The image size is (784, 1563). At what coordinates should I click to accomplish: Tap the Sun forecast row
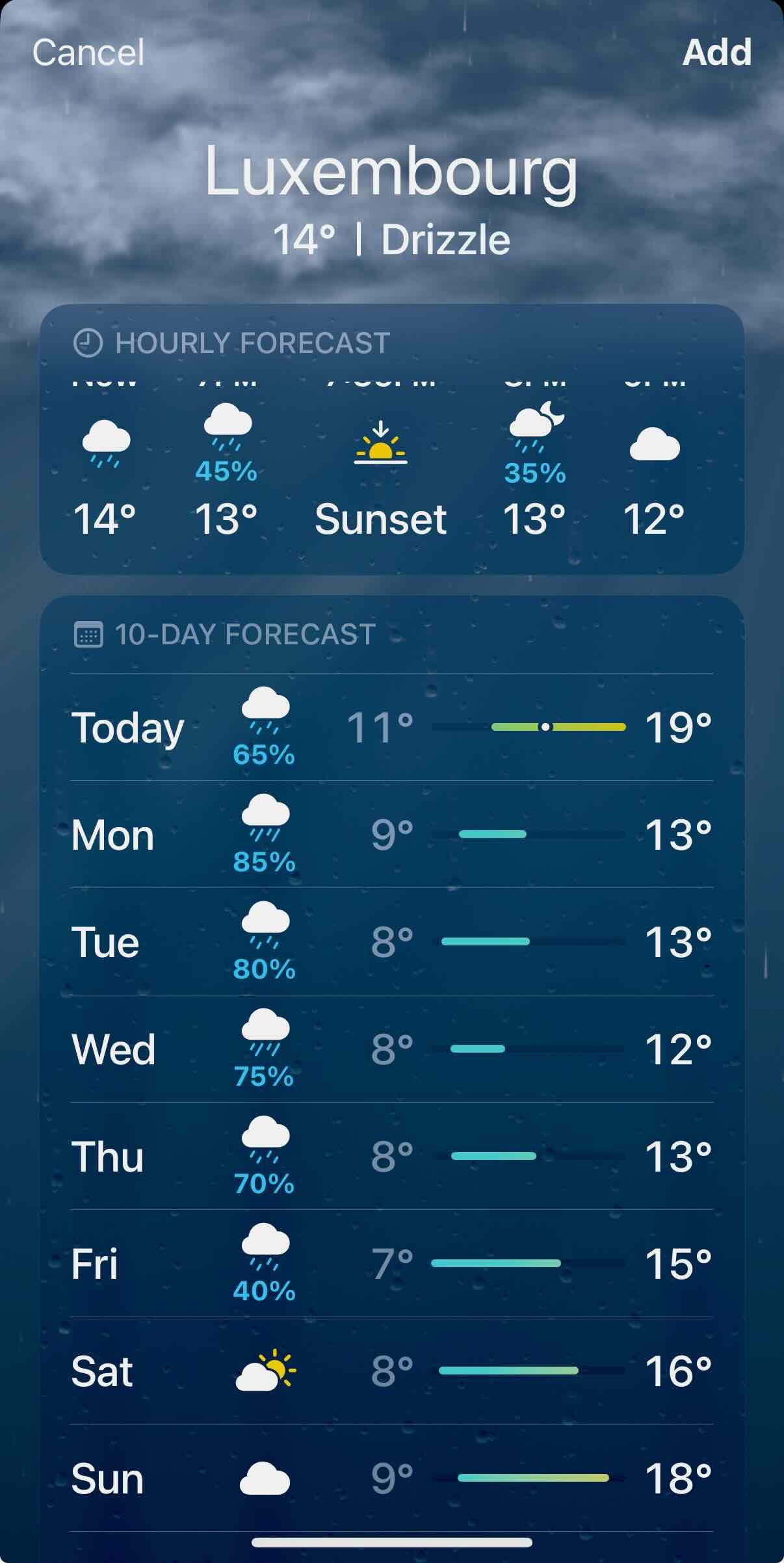click(x=391, y=1478)
